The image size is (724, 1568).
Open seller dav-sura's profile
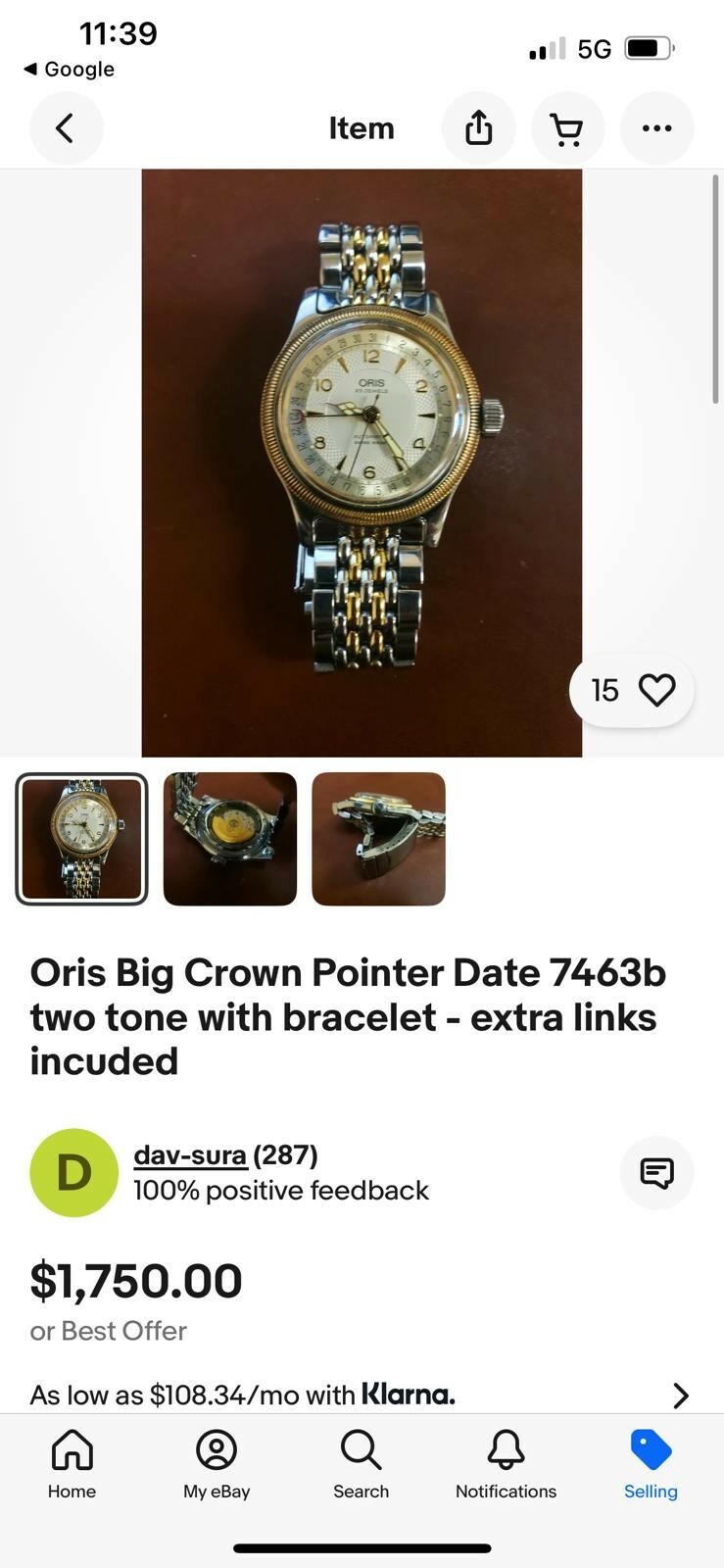(x=189, y=1155)
